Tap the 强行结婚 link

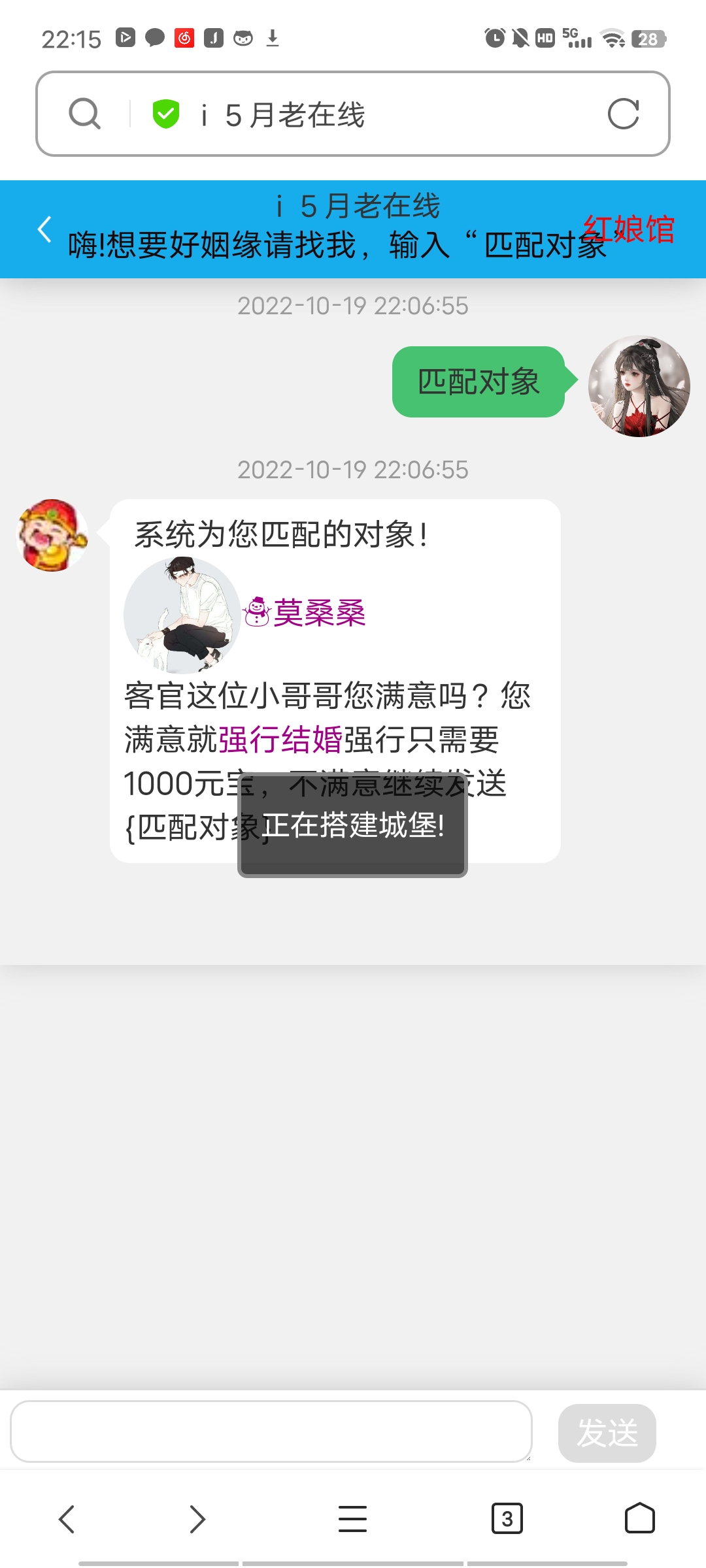[x=280, y=740]
